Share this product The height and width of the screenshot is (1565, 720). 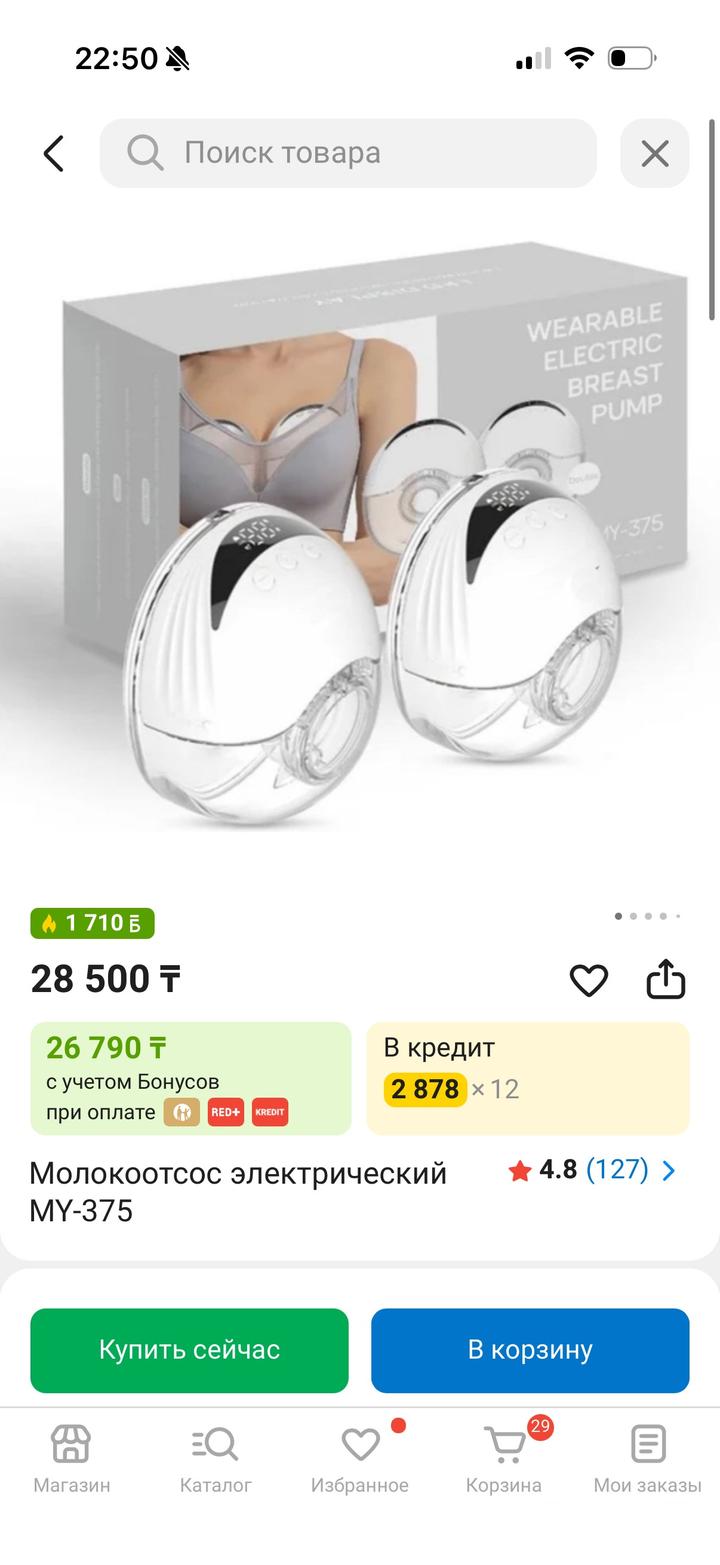[x=665, y=980]
